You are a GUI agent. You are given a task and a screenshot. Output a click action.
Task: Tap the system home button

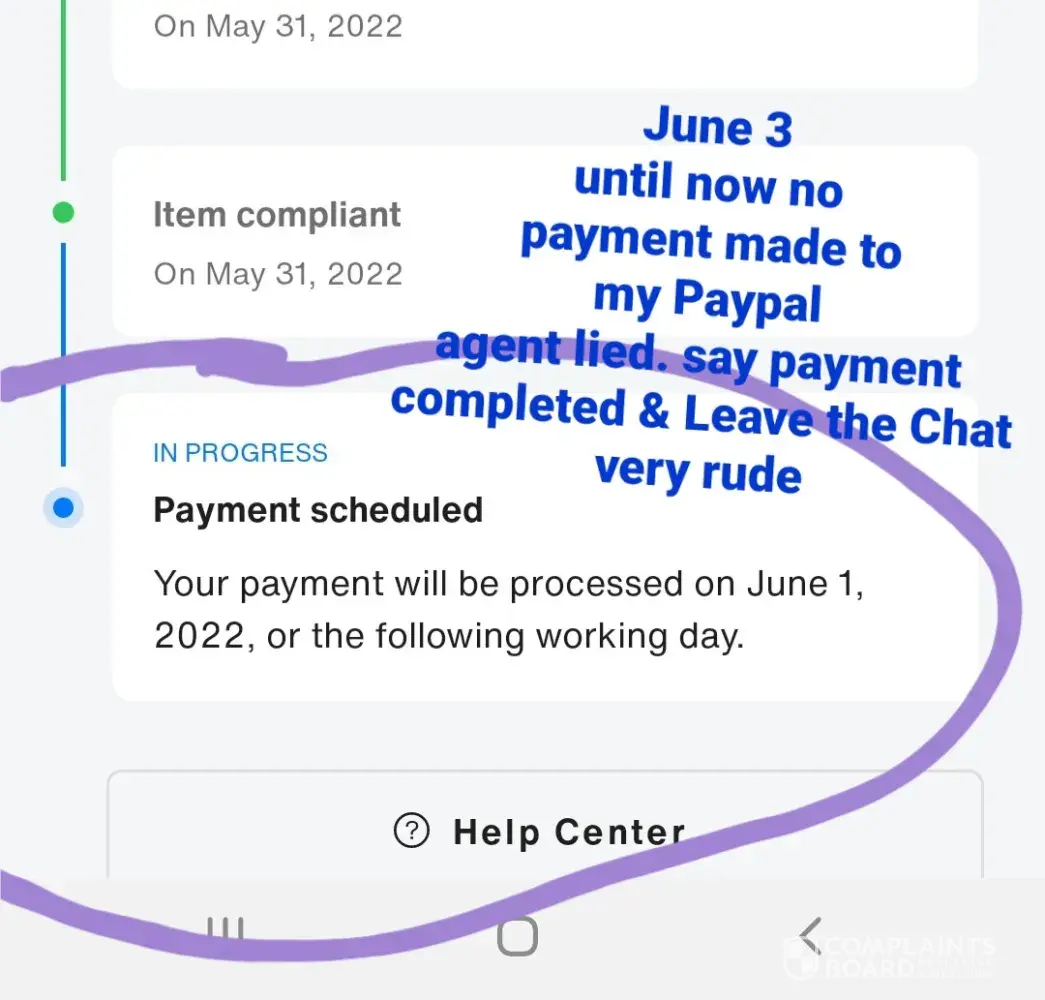[x=517, y=937]
